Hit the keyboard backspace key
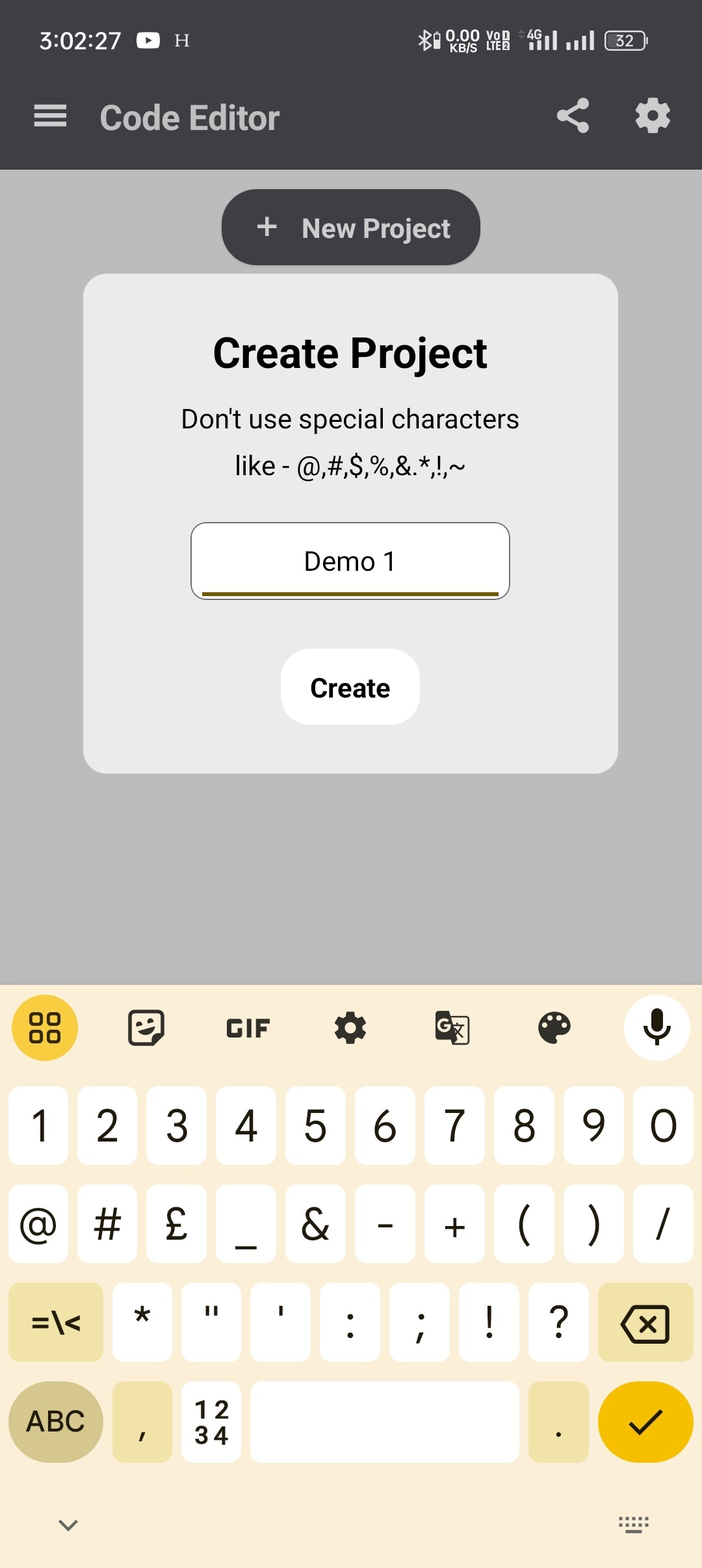The height and width of the screenshot is (1568, 702). (645, 1322)
